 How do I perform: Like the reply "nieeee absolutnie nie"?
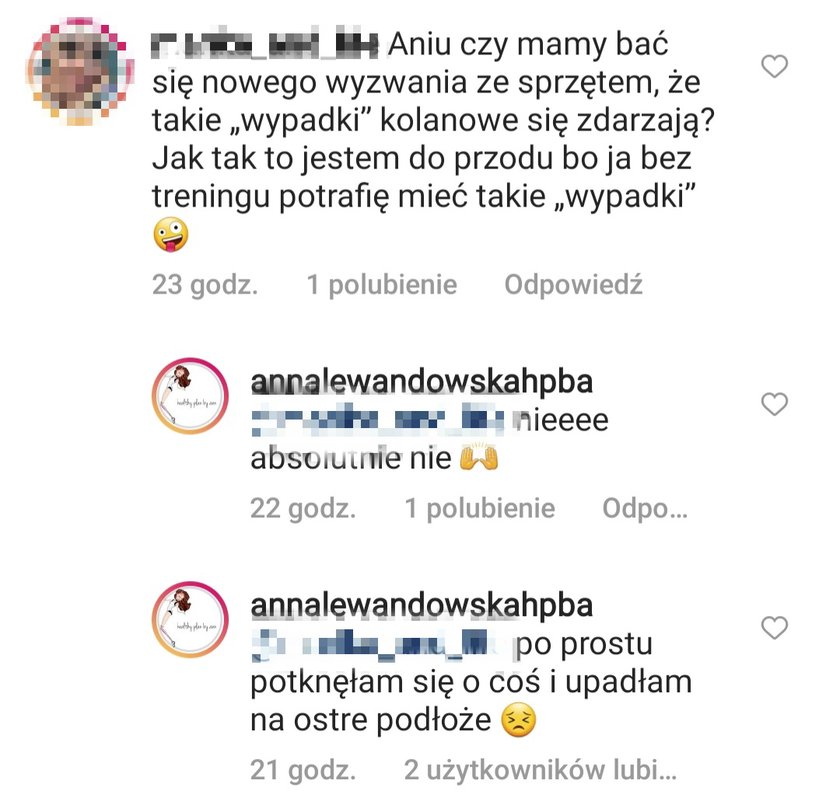click(x=775, y=404)
